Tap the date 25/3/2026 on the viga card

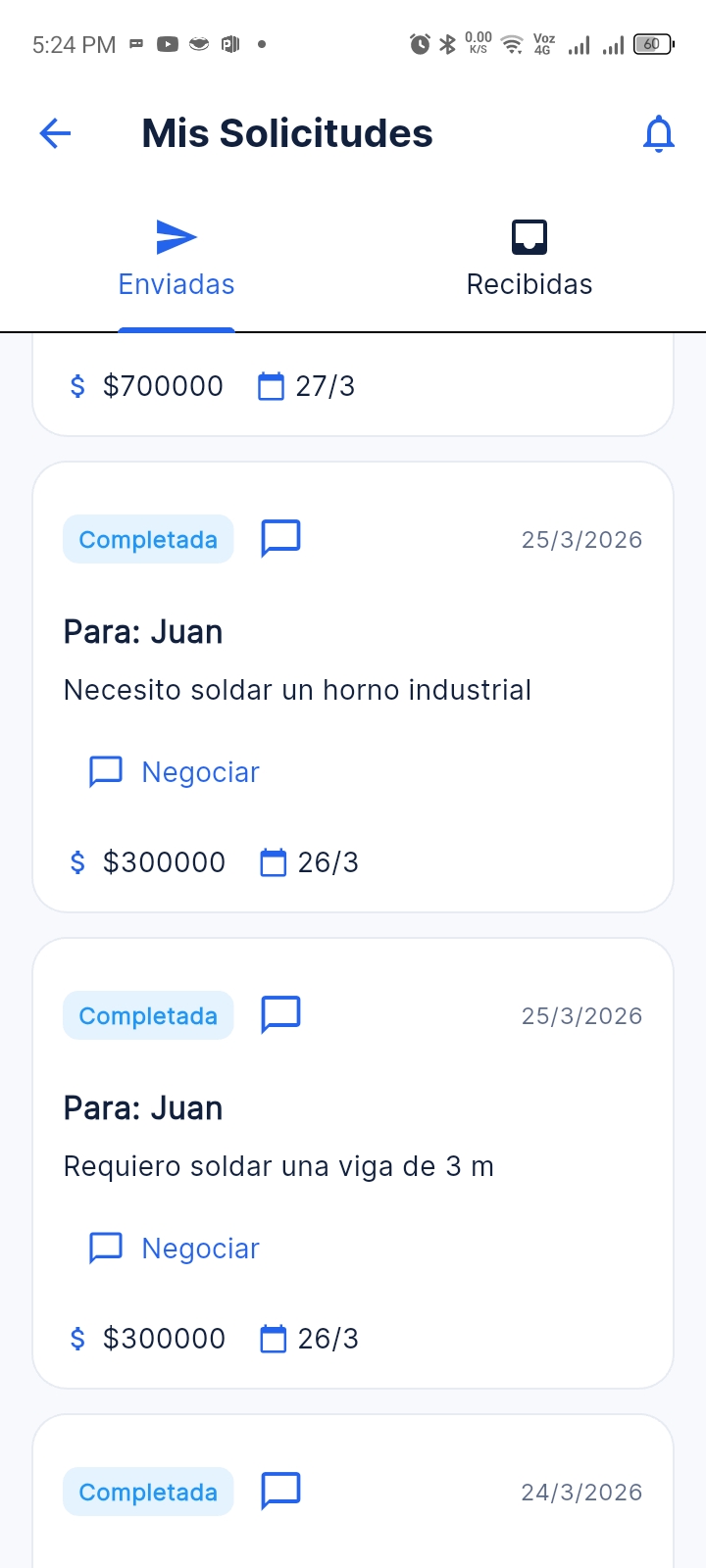pyautogui.click(x=580, y=1015)
